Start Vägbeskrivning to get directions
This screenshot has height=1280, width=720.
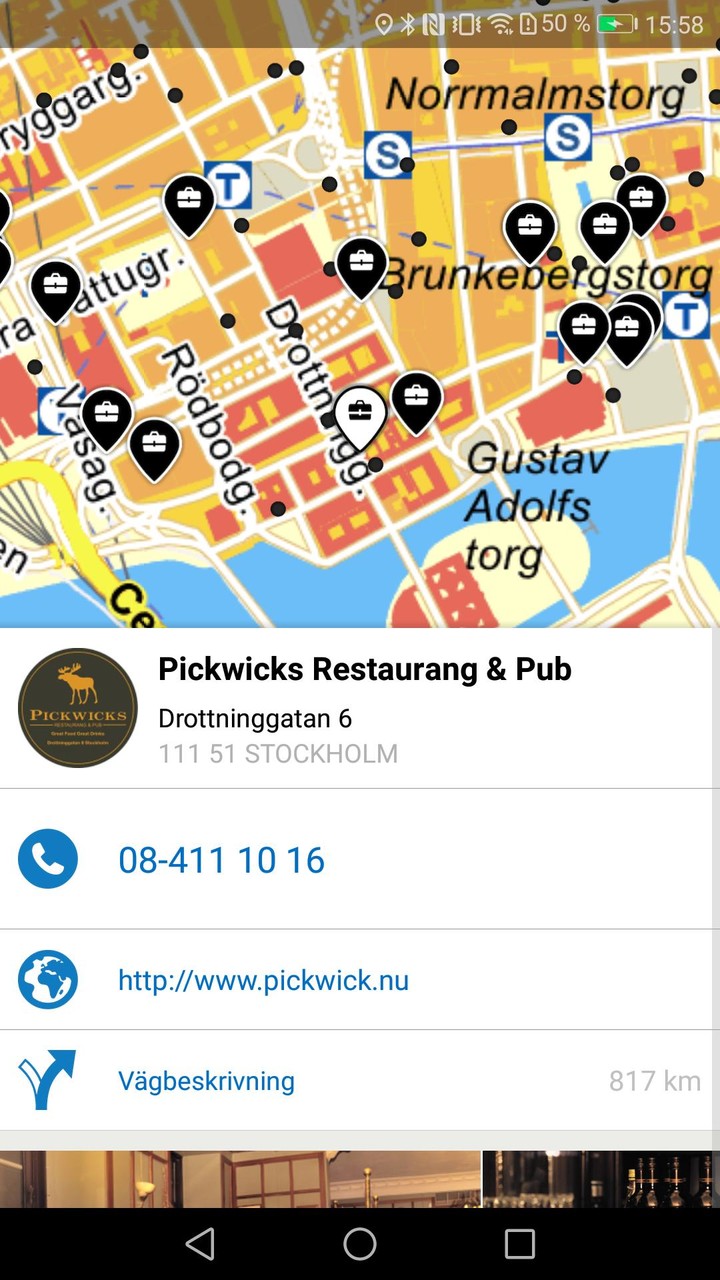point(206,1080)
